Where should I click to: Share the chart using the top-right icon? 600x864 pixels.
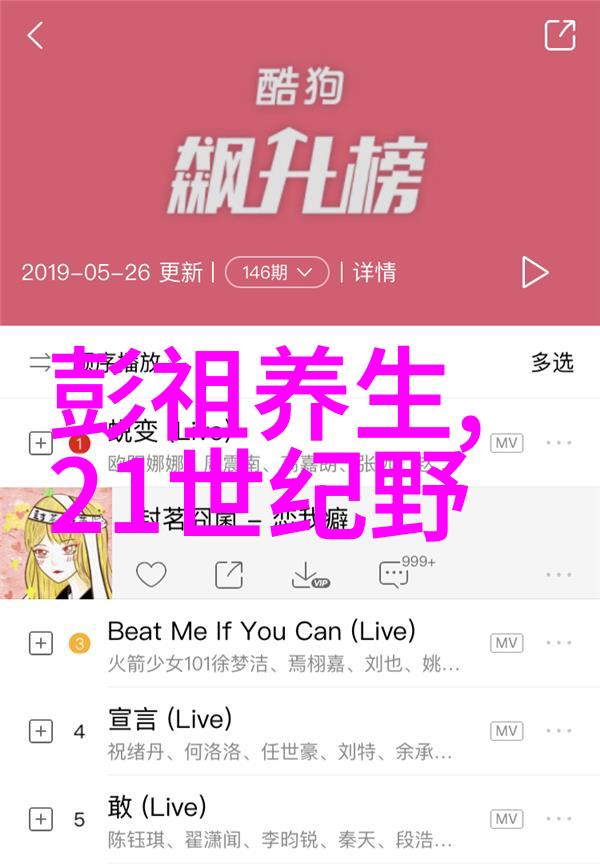[x=559, y=35]
